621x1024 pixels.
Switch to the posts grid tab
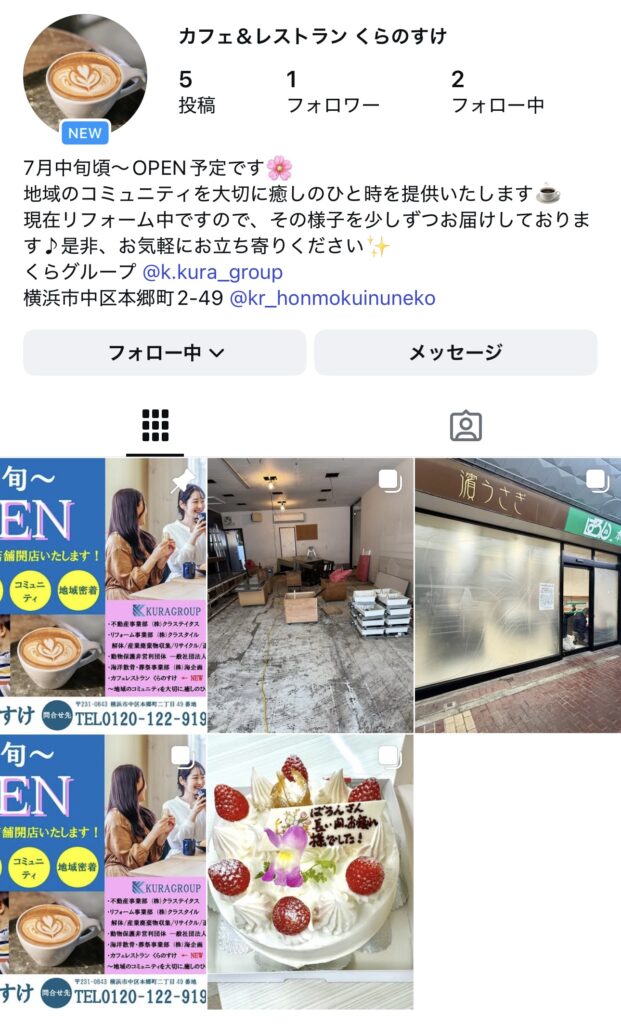[x=155, y=426]
